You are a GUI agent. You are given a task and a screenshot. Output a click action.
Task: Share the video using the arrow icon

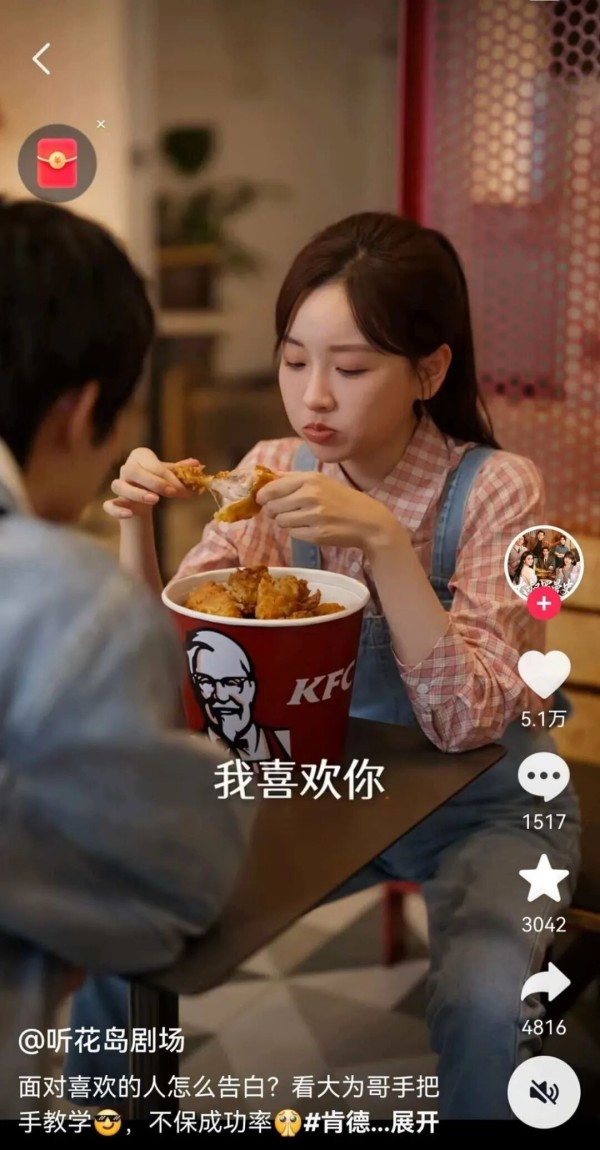coord(544,983)
